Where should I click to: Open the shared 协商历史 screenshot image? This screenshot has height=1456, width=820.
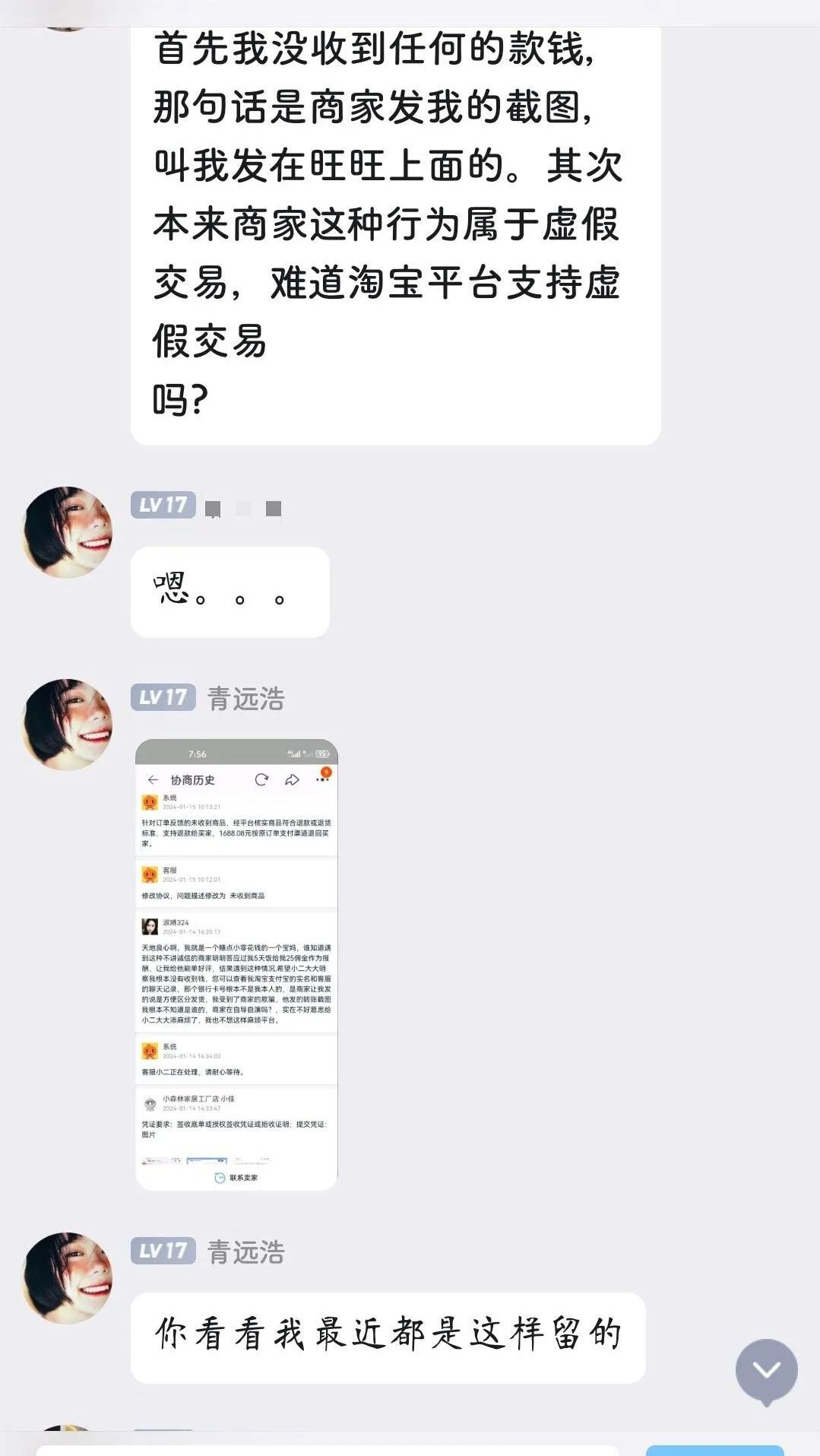click(236, 964)
